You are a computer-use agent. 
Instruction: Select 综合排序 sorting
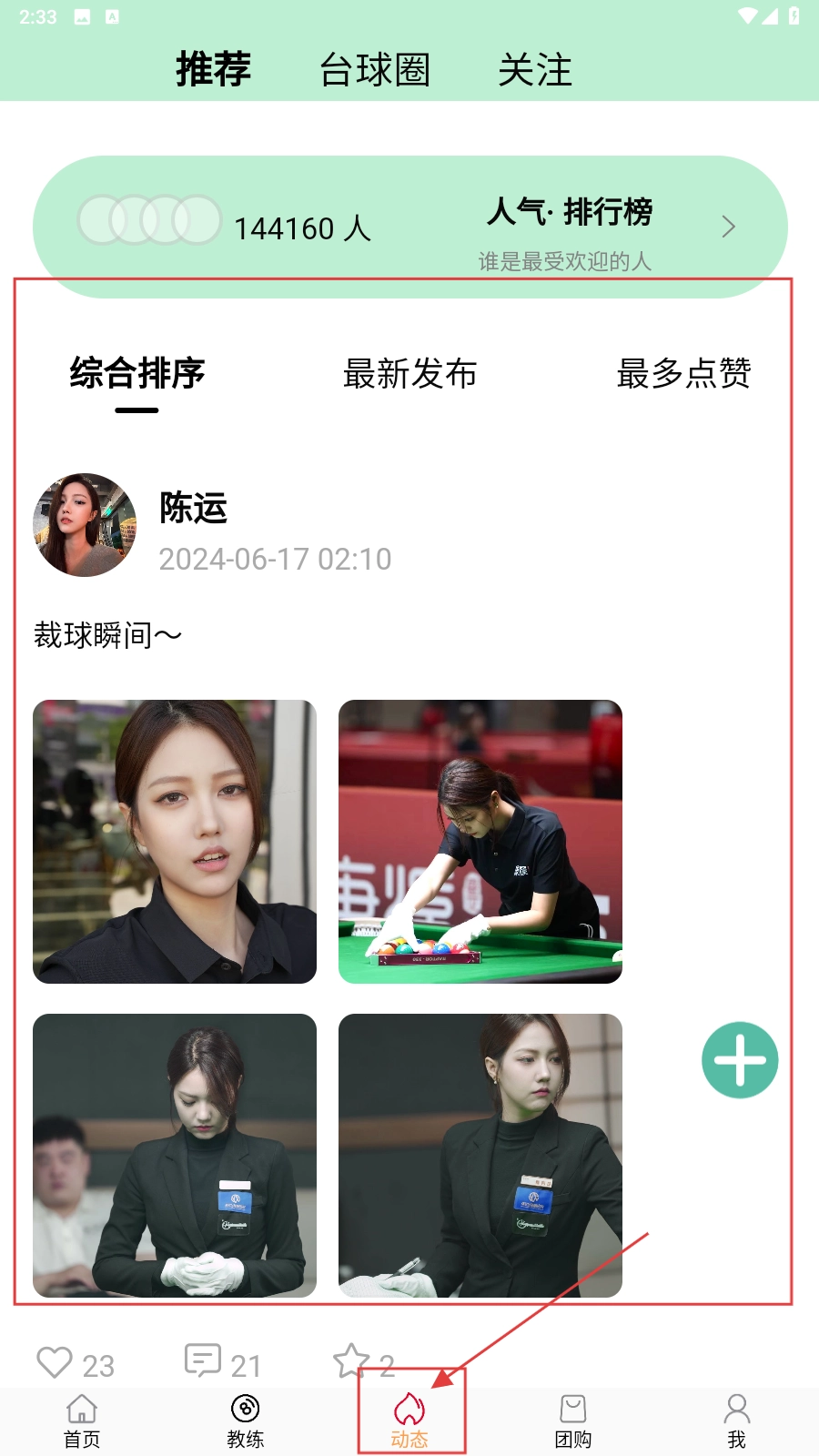[x=137, y=373]
